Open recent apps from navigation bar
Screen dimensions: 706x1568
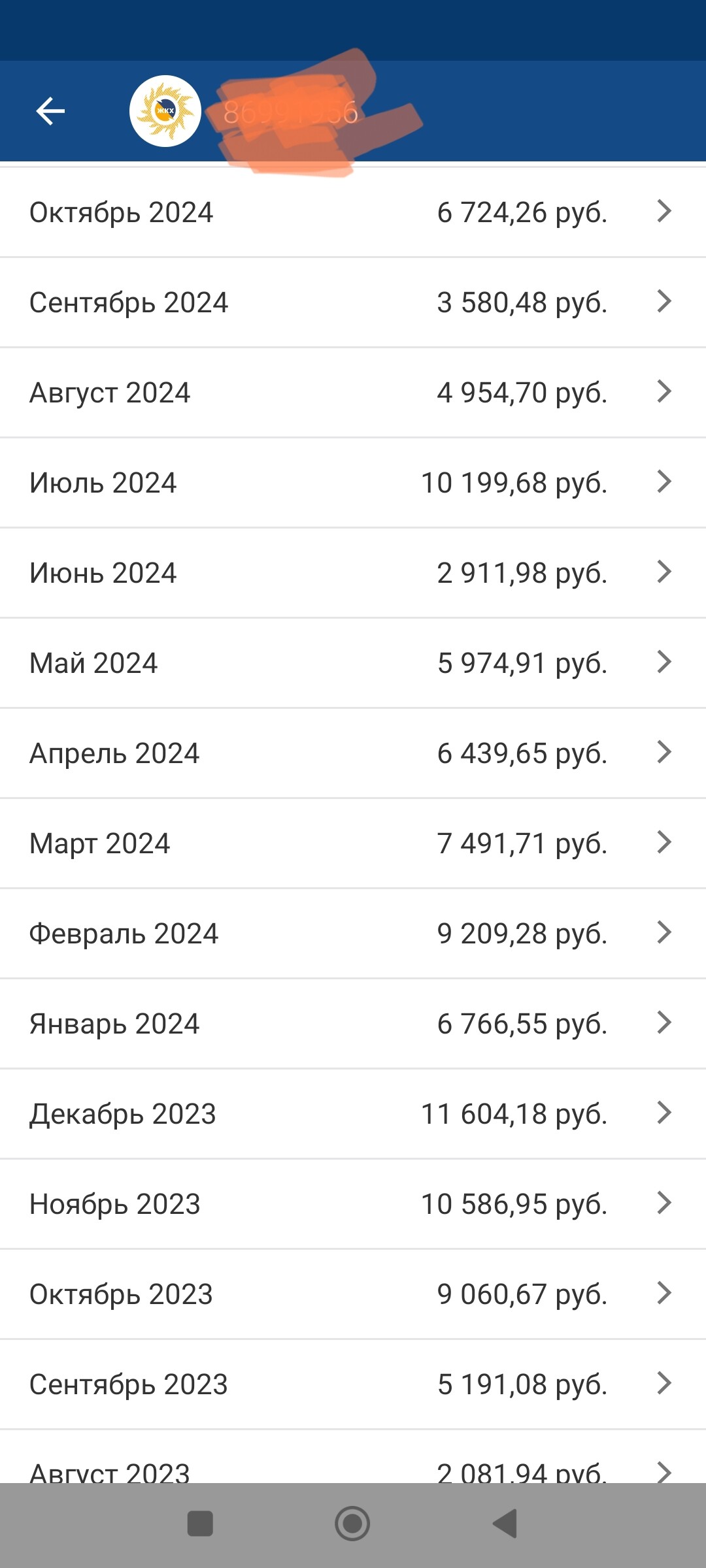pyautogui.click(x=200, y=1524)
